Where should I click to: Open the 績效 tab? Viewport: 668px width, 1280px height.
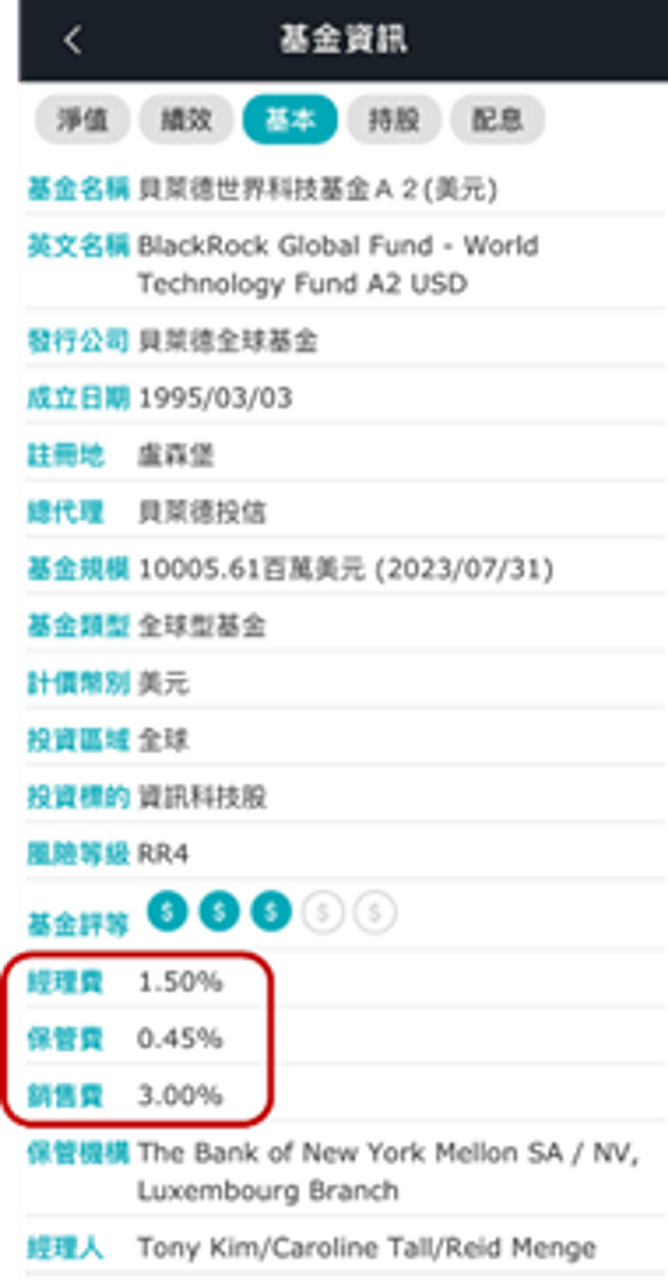pos(186,121)
